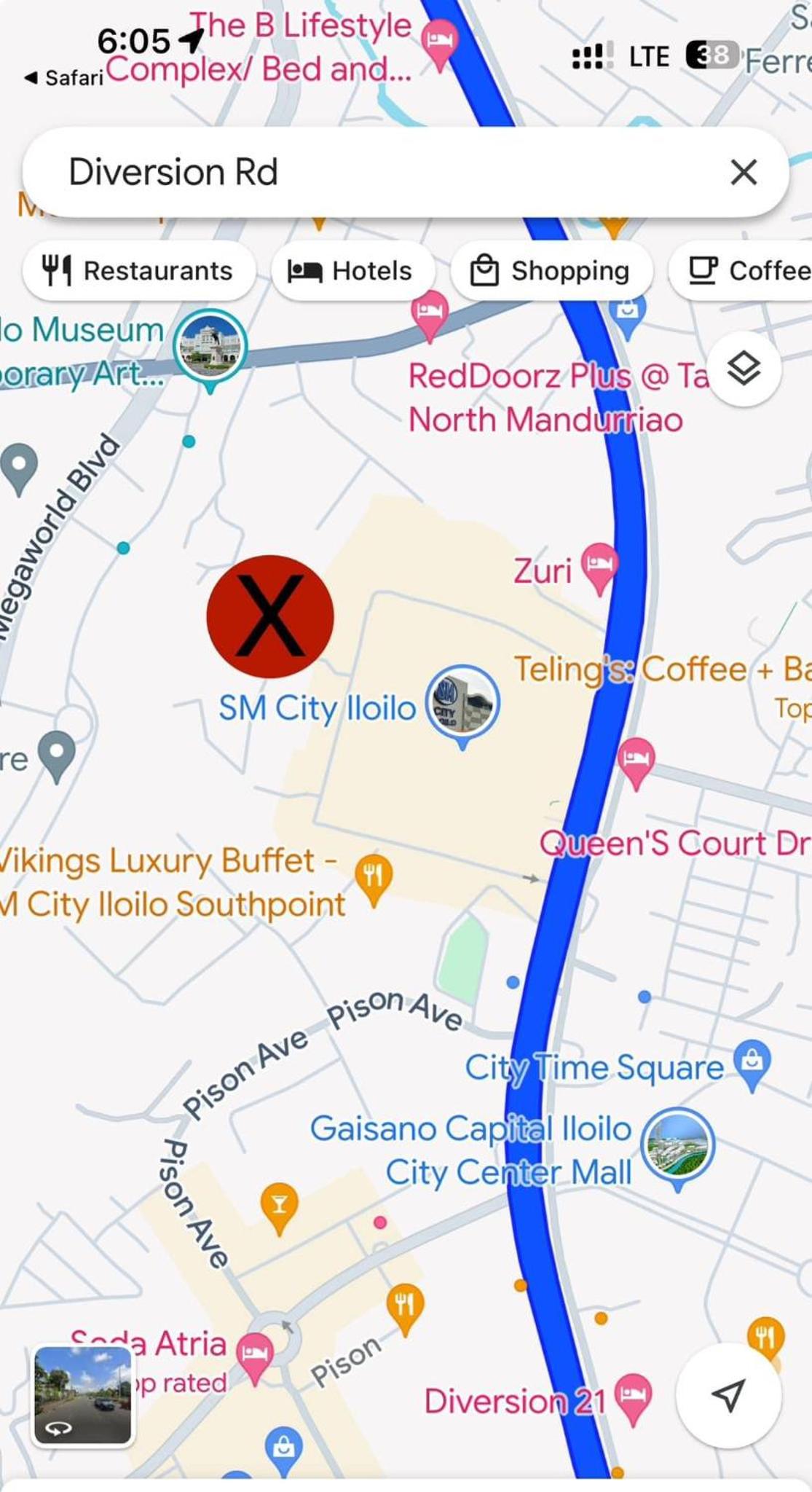This screenshot has height=1492, width=812.
Task: Tap the City Time Square marker
Action: click(752, 1061)
